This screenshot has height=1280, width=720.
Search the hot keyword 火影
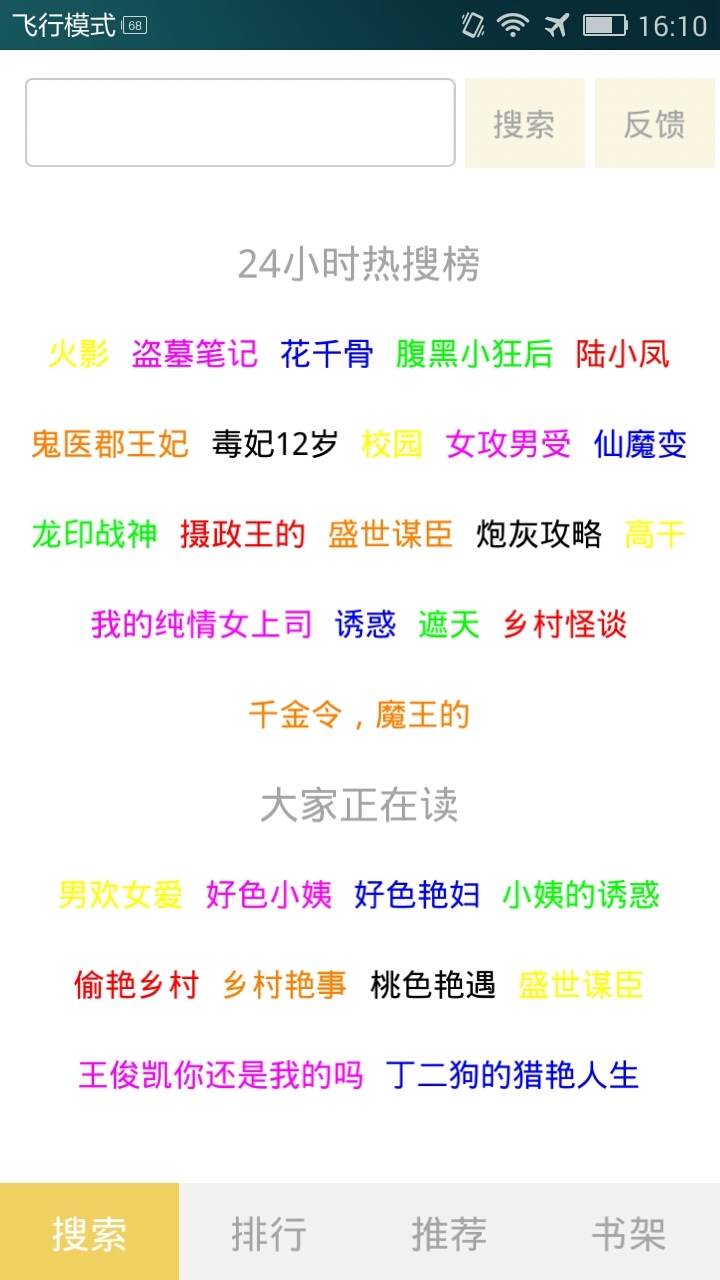(x=78, y=354)
